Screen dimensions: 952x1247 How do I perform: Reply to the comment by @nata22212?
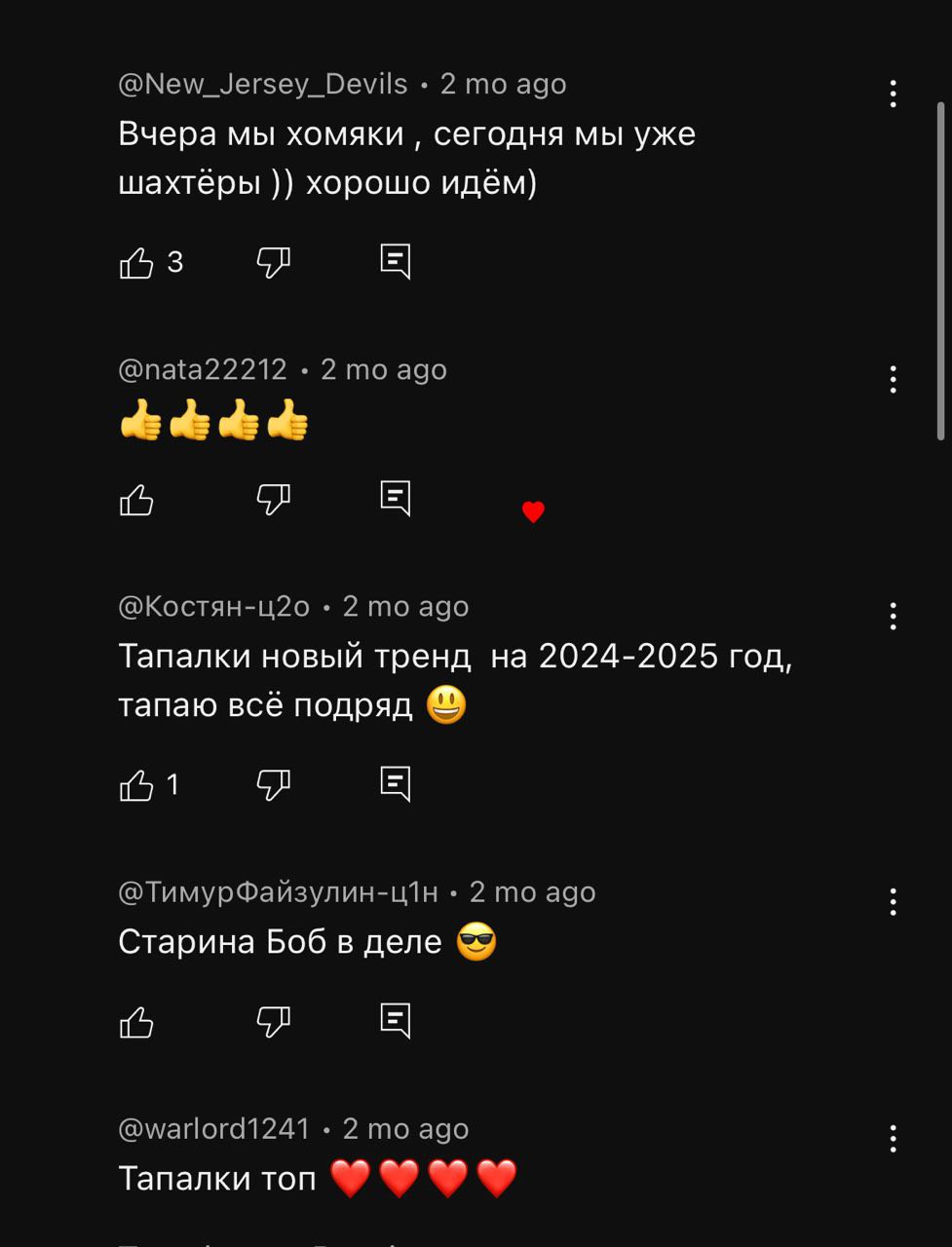click(395, 499)
